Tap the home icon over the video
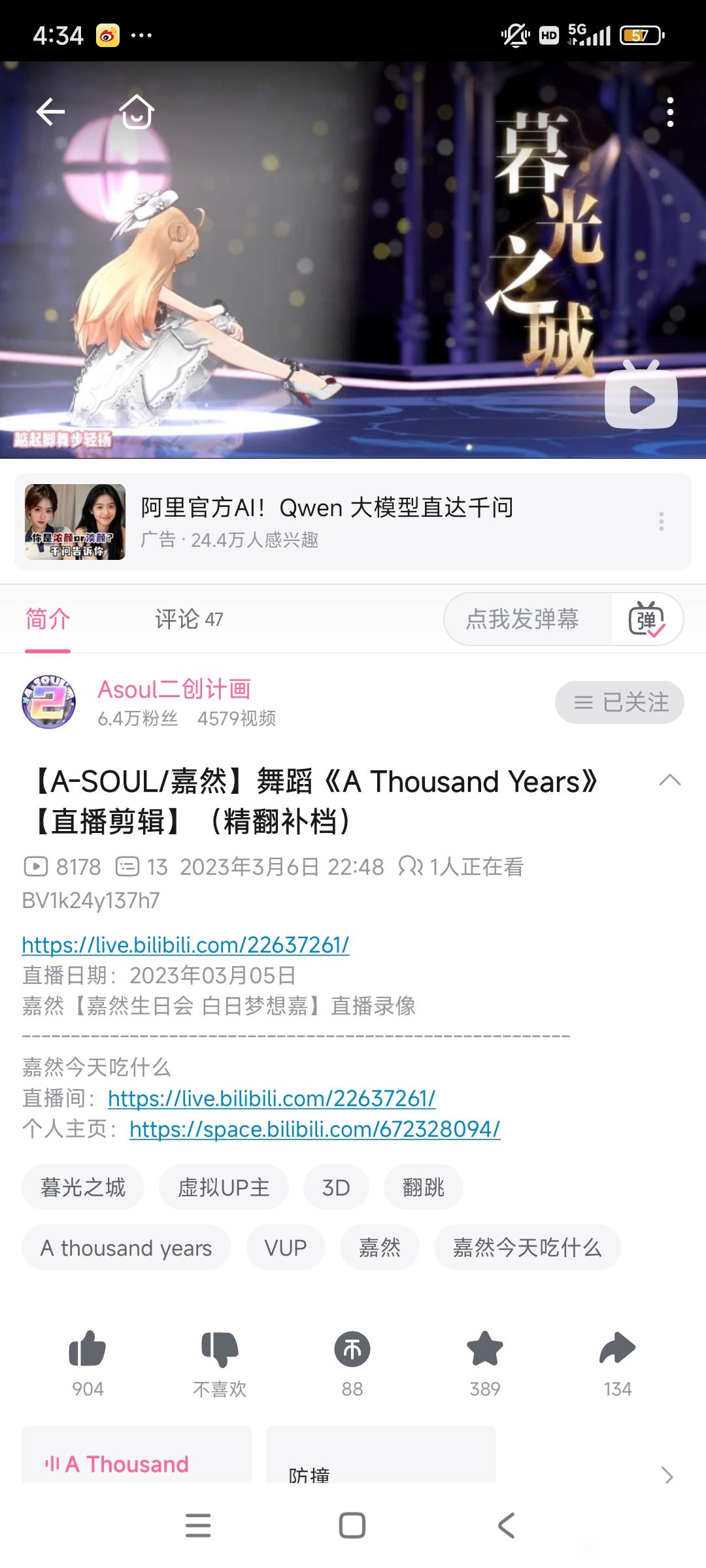The image size is (706, 1568). 137,112
